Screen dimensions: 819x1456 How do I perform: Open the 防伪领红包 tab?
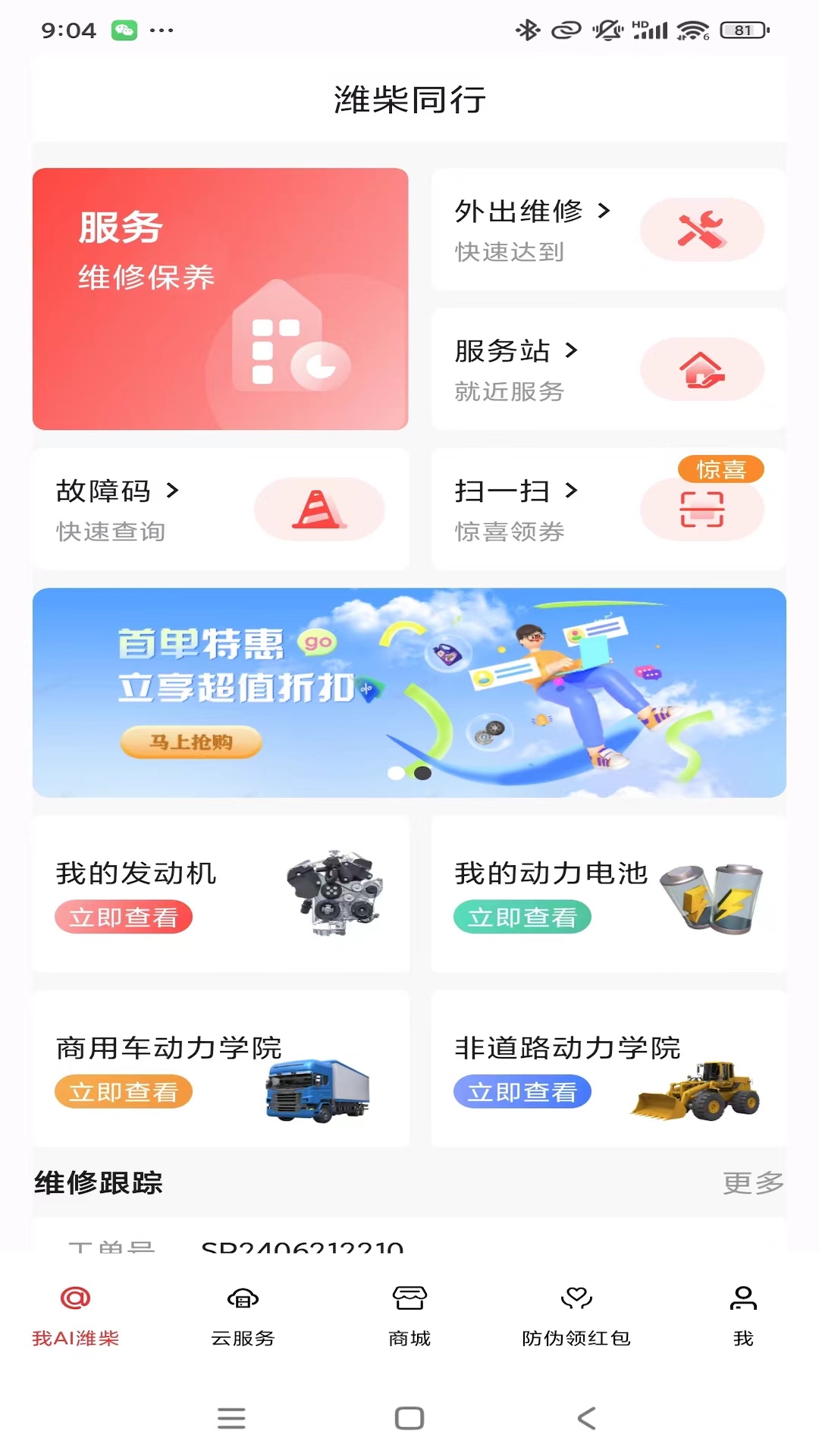[576, 1316]
